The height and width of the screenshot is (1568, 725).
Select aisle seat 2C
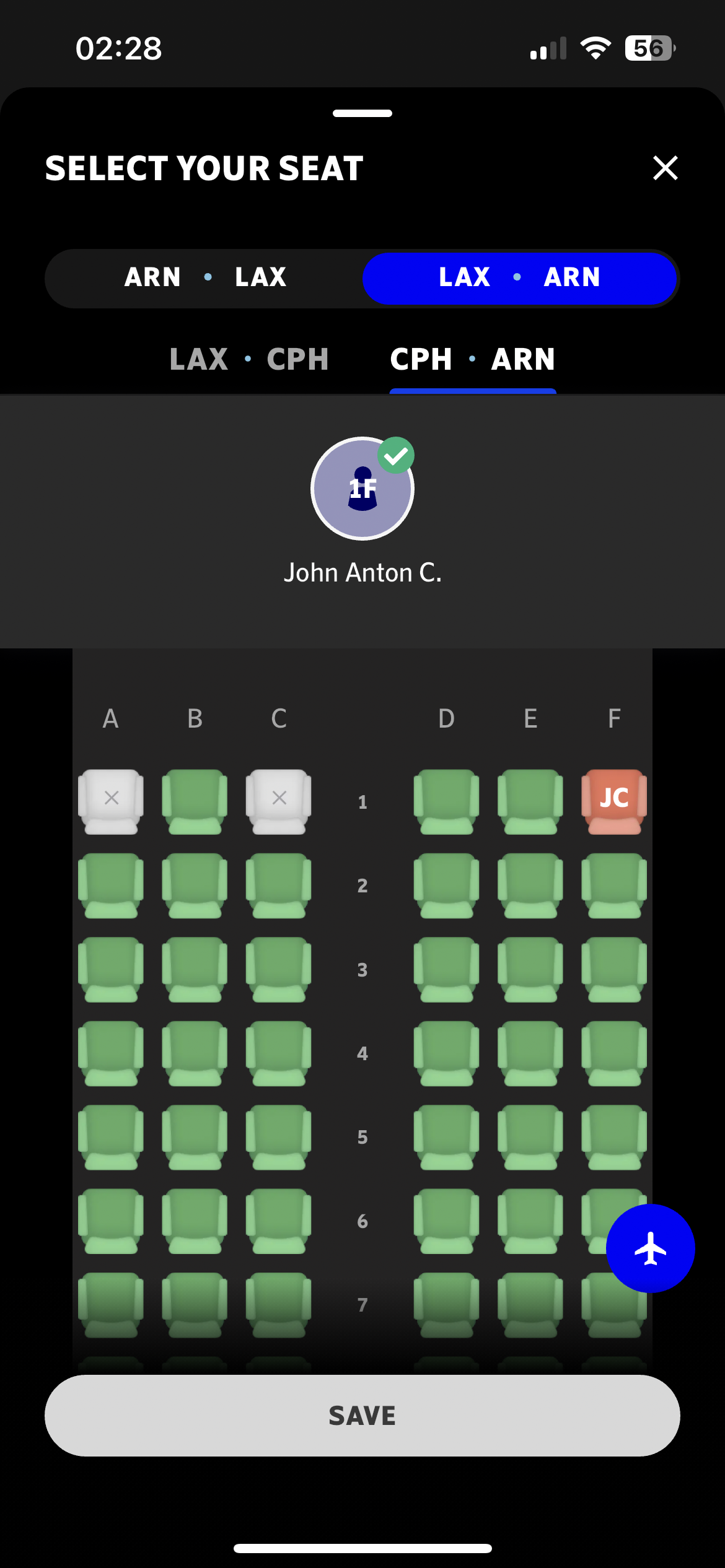coord(278,886)
